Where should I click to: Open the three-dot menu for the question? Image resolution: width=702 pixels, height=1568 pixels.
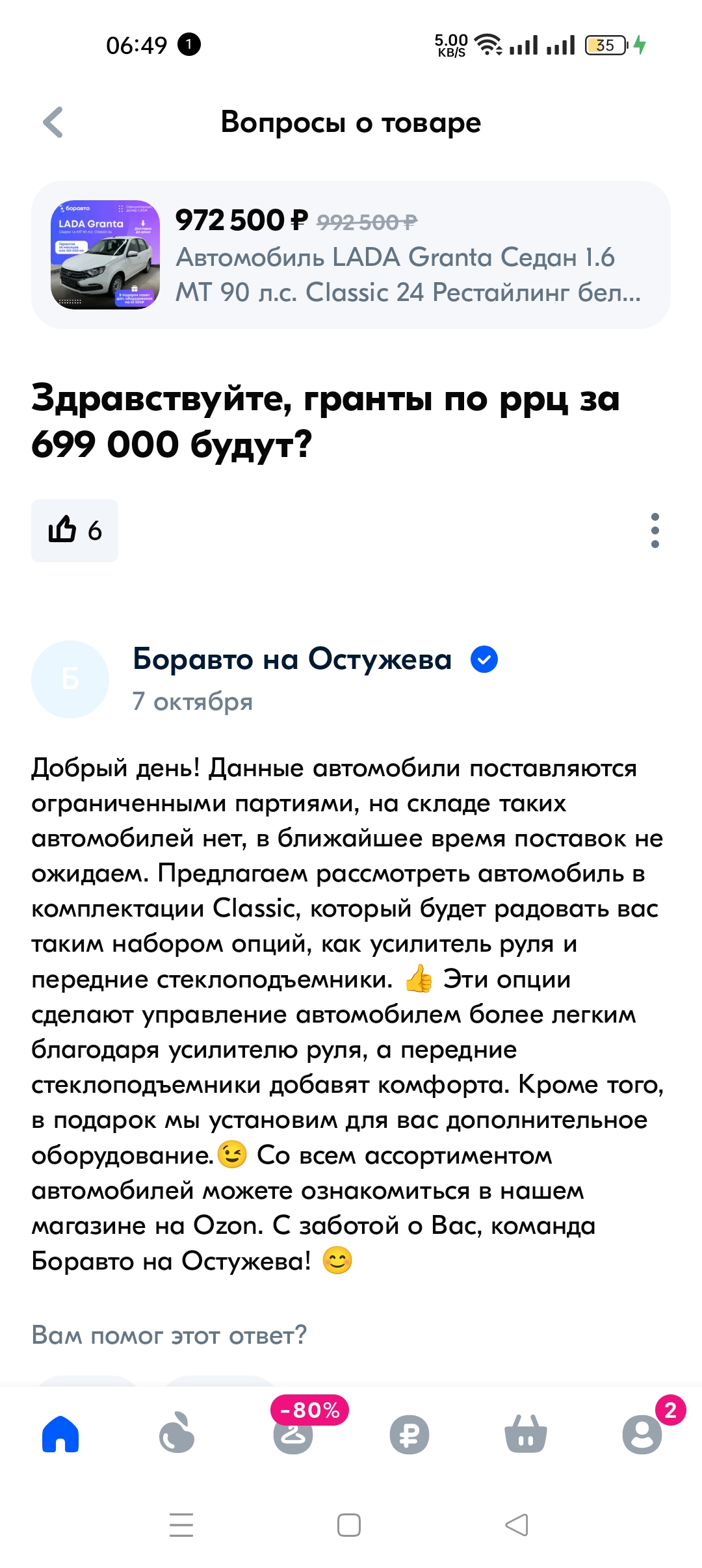655,530
